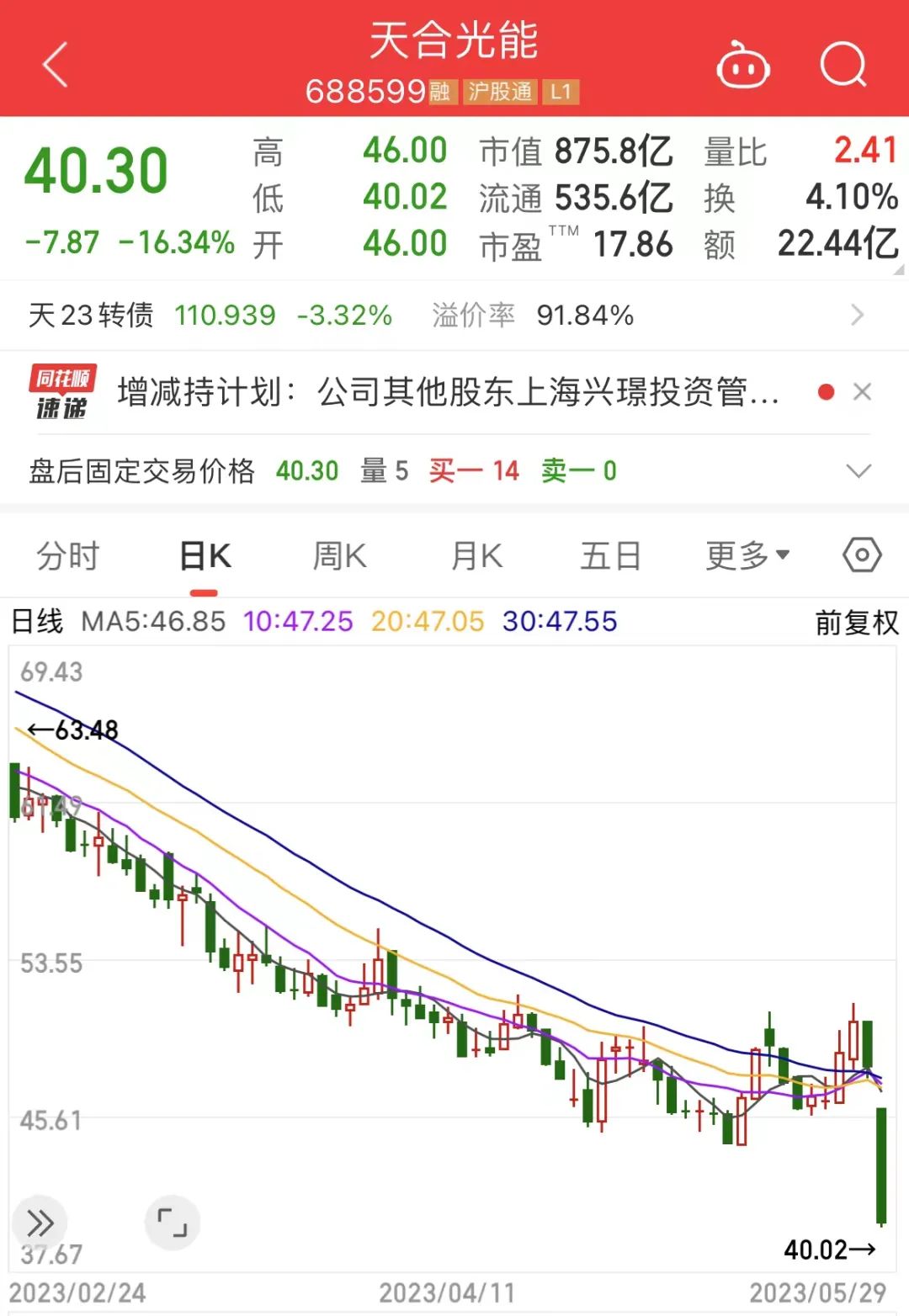Open the 天23转债 convertible bond row

tap(454, 315)
